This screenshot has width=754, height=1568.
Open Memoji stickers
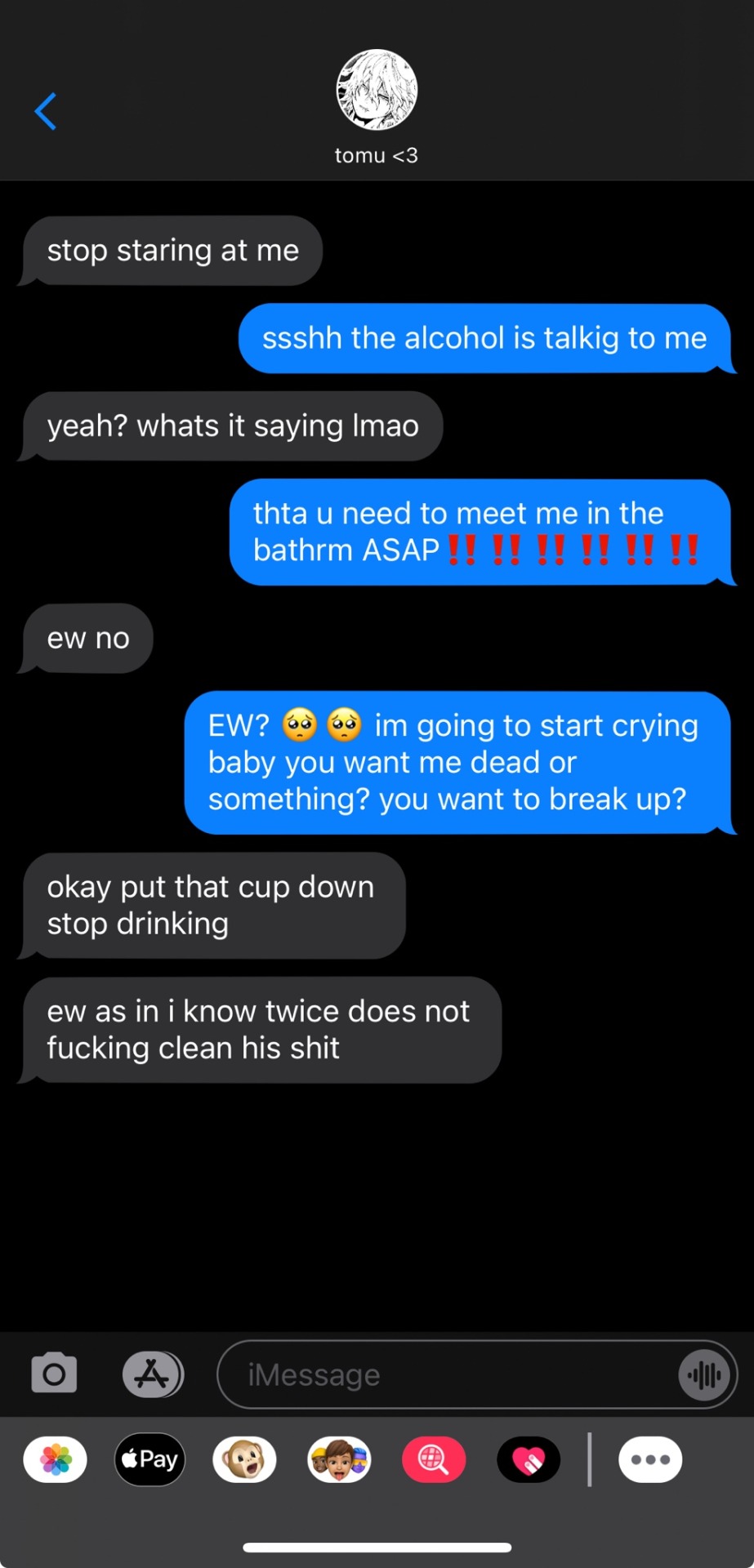[x=339, y=1459]
